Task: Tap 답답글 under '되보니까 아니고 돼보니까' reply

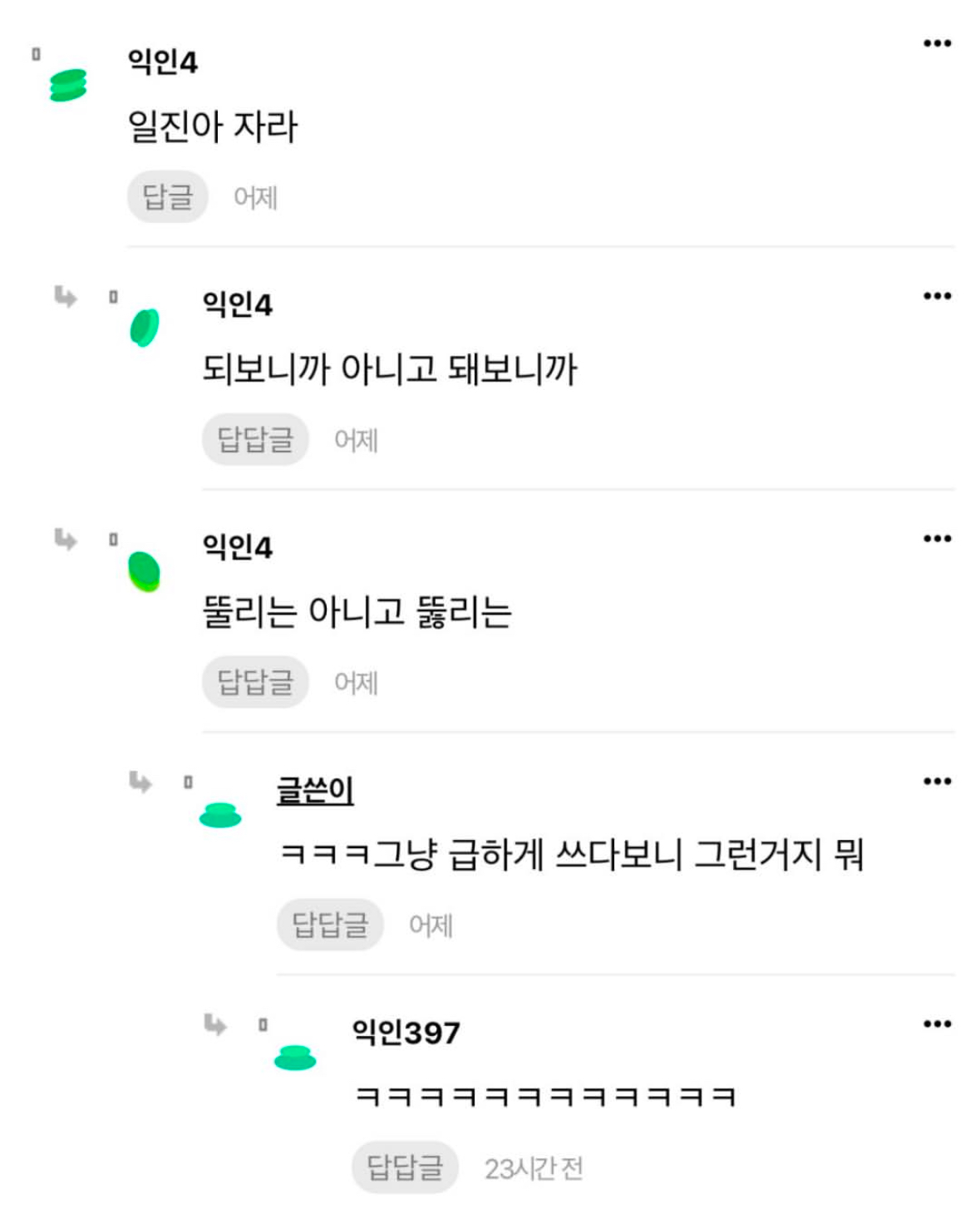Action: (x=255, y=439)
